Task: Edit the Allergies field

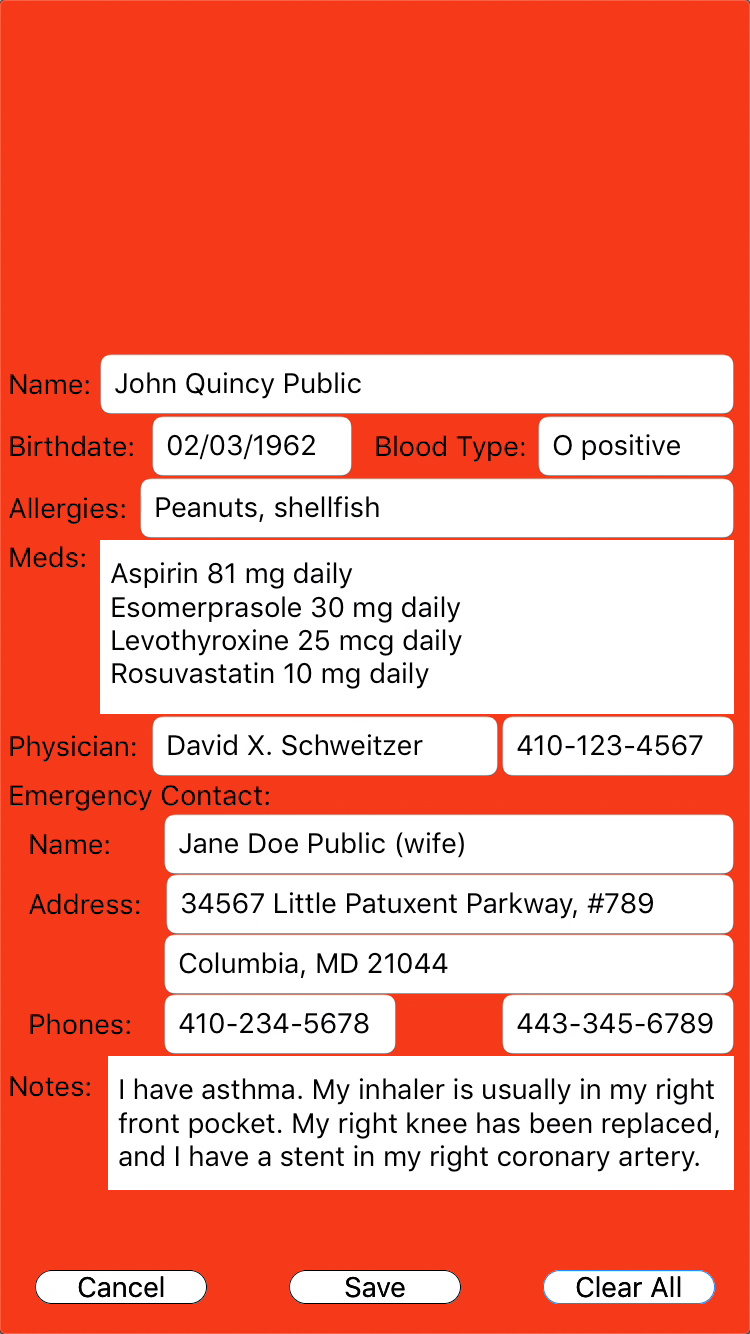Action: point(437,508)
